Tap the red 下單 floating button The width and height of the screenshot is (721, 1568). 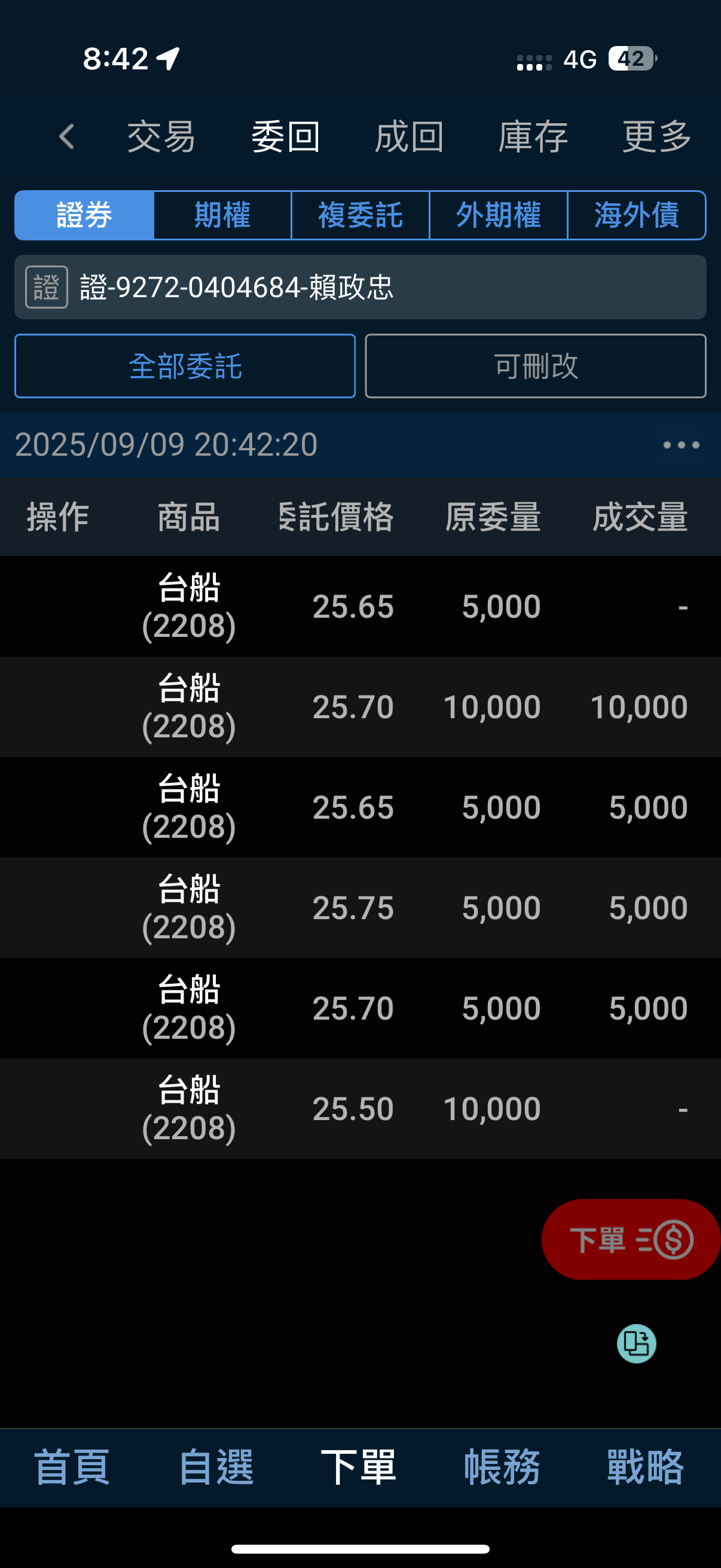point(630,1239)
